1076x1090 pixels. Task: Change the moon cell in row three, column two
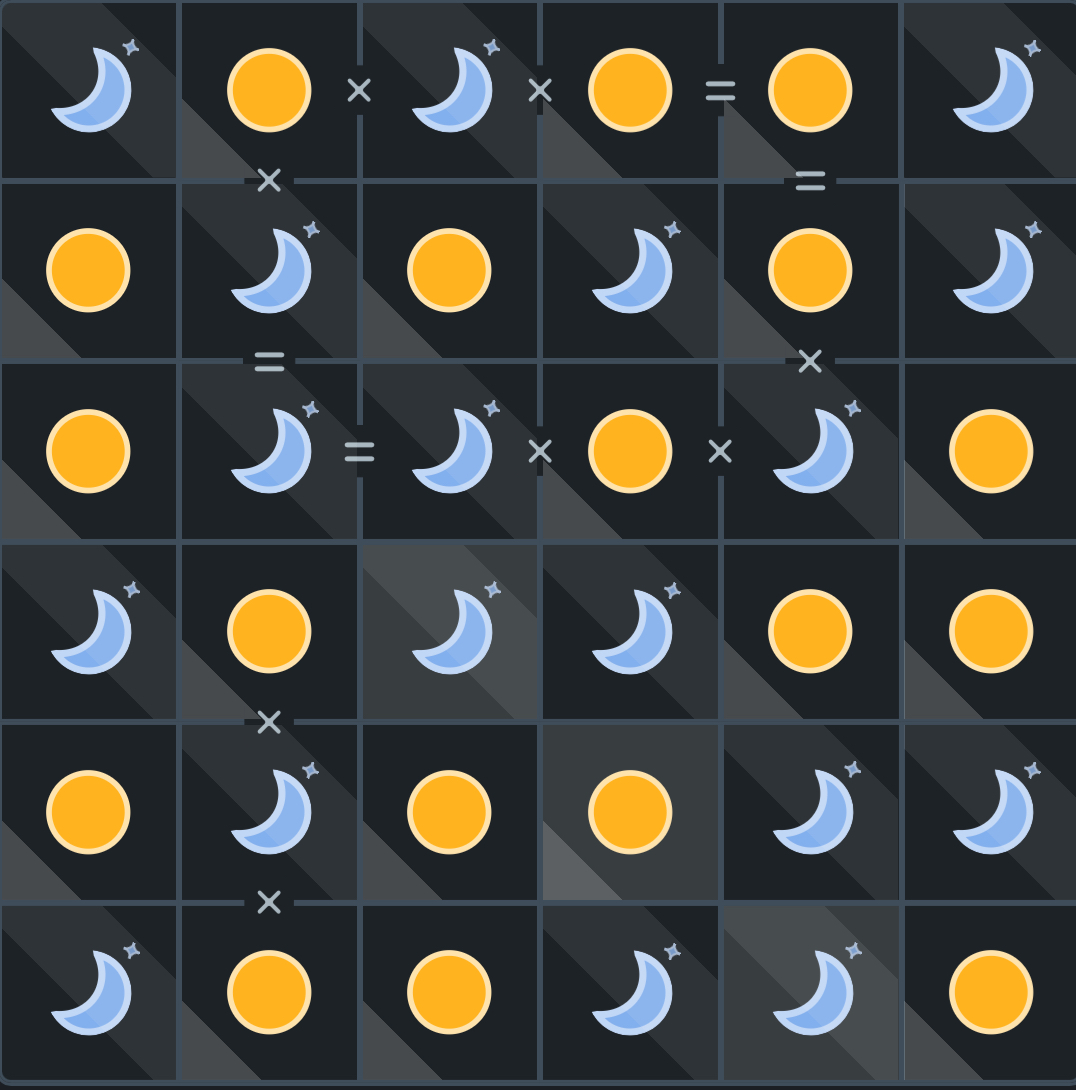[x=269, y=451]
